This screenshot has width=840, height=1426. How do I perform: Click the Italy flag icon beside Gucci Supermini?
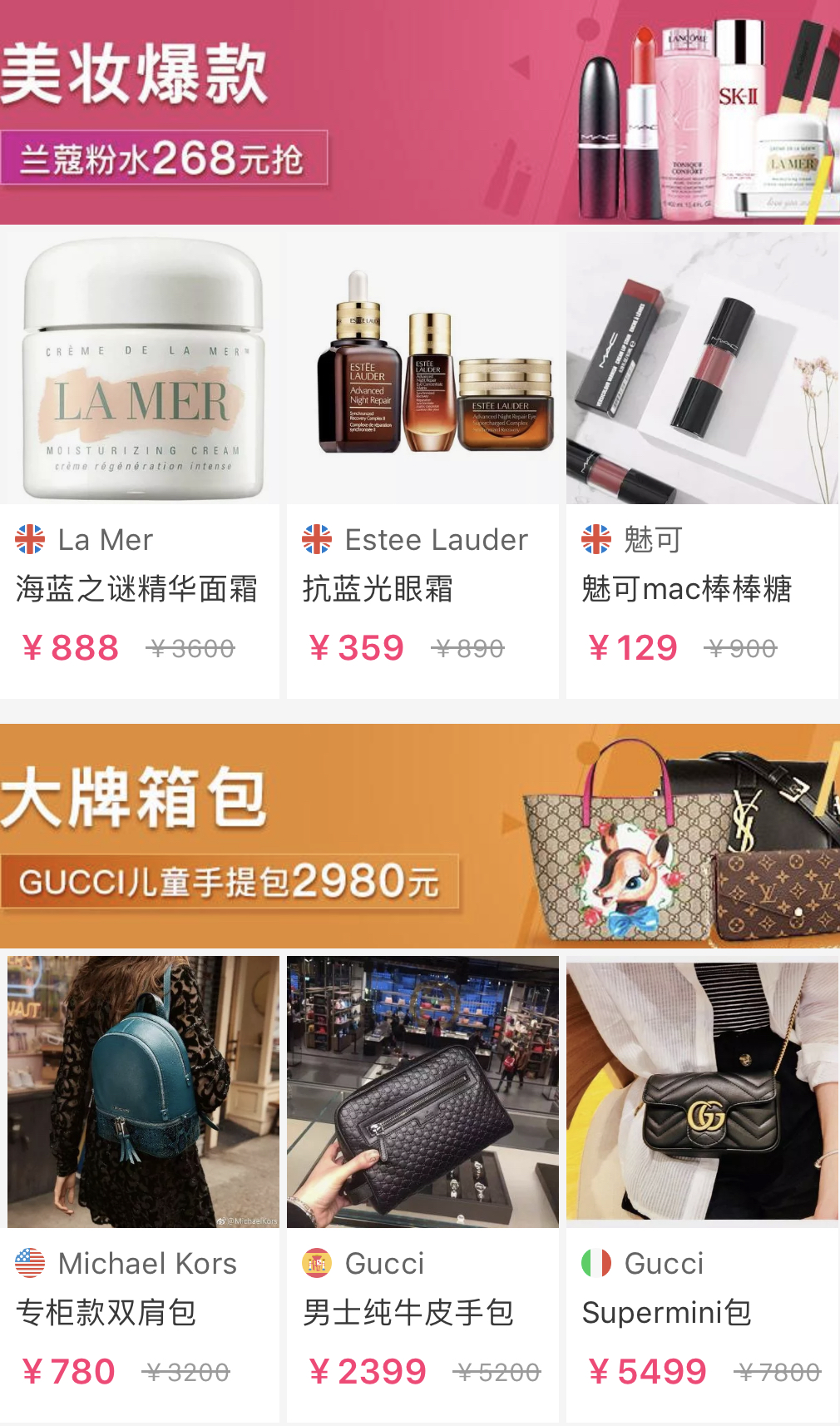click(595, 1264)
